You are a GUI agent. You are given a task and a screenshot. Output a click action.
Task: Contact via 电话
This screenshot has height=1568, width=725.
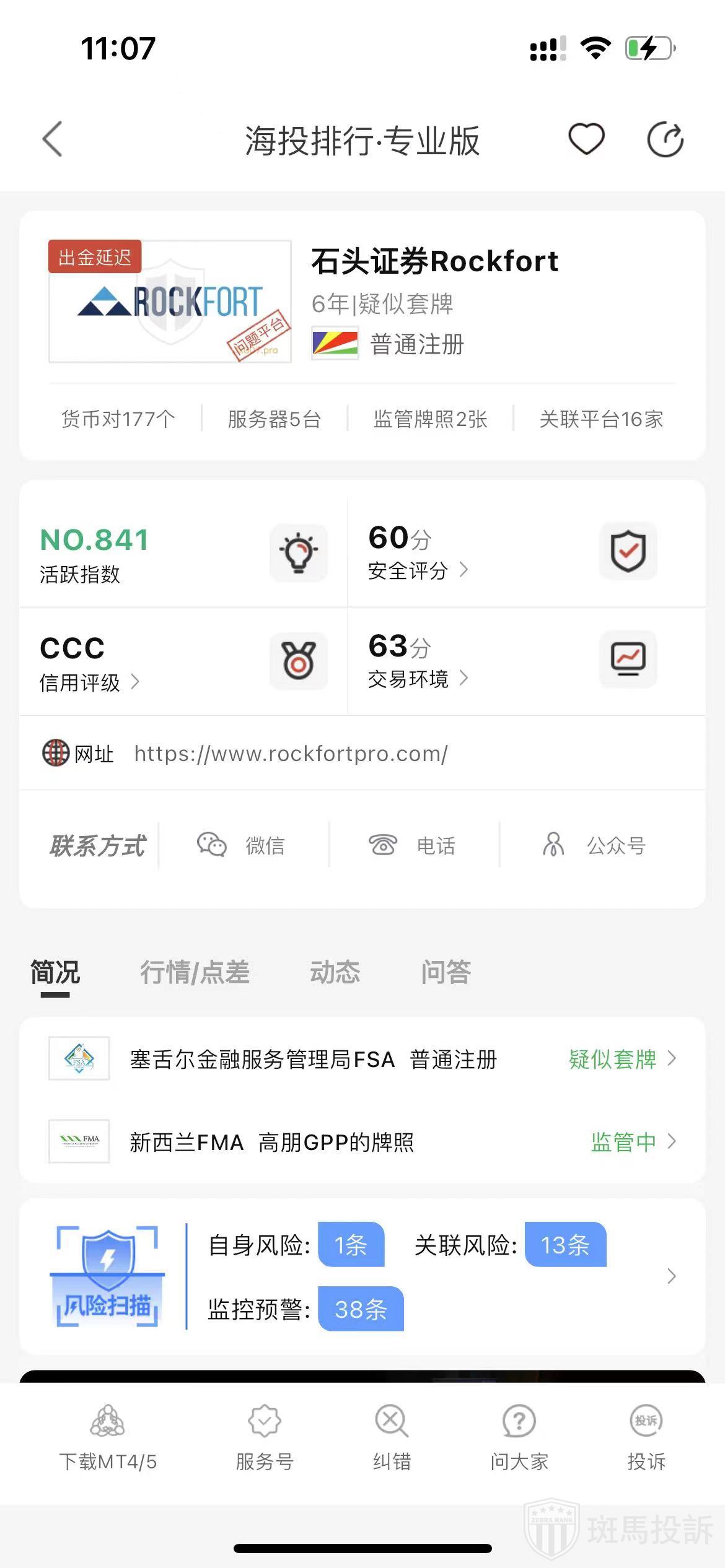coord(412,845)
